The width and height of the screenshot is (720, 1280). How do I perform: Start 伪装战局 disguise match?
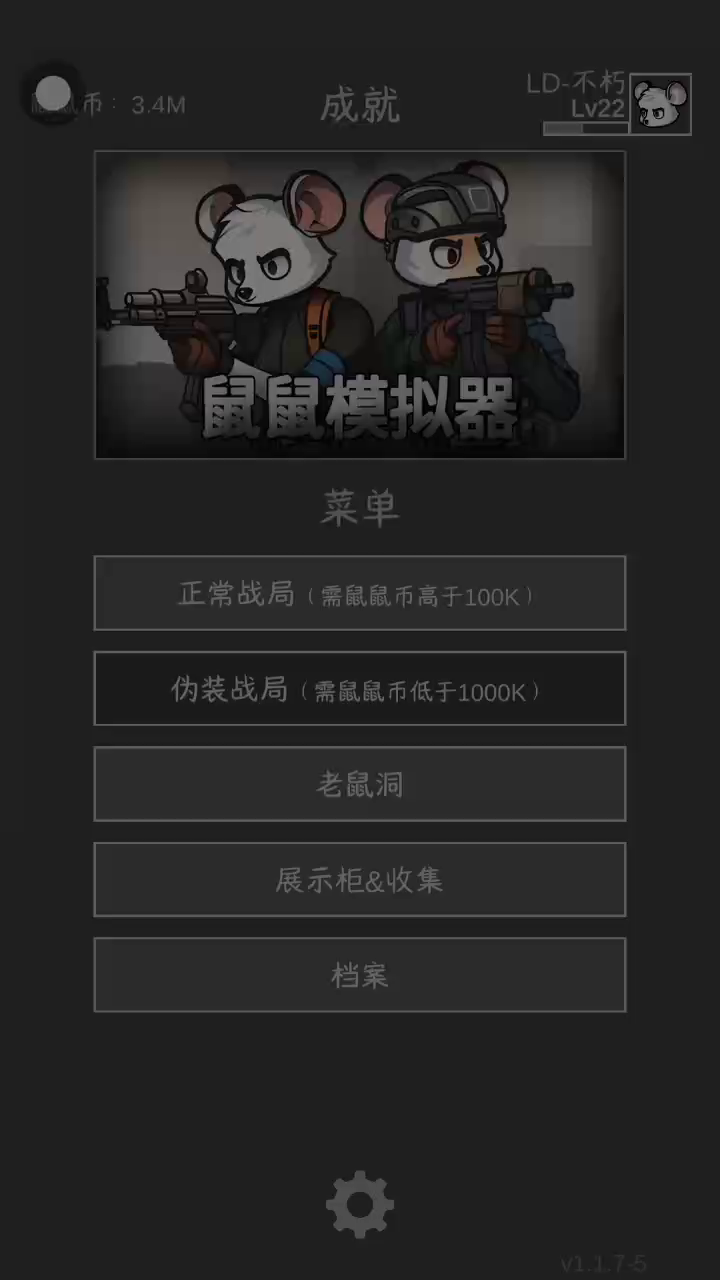360,688
